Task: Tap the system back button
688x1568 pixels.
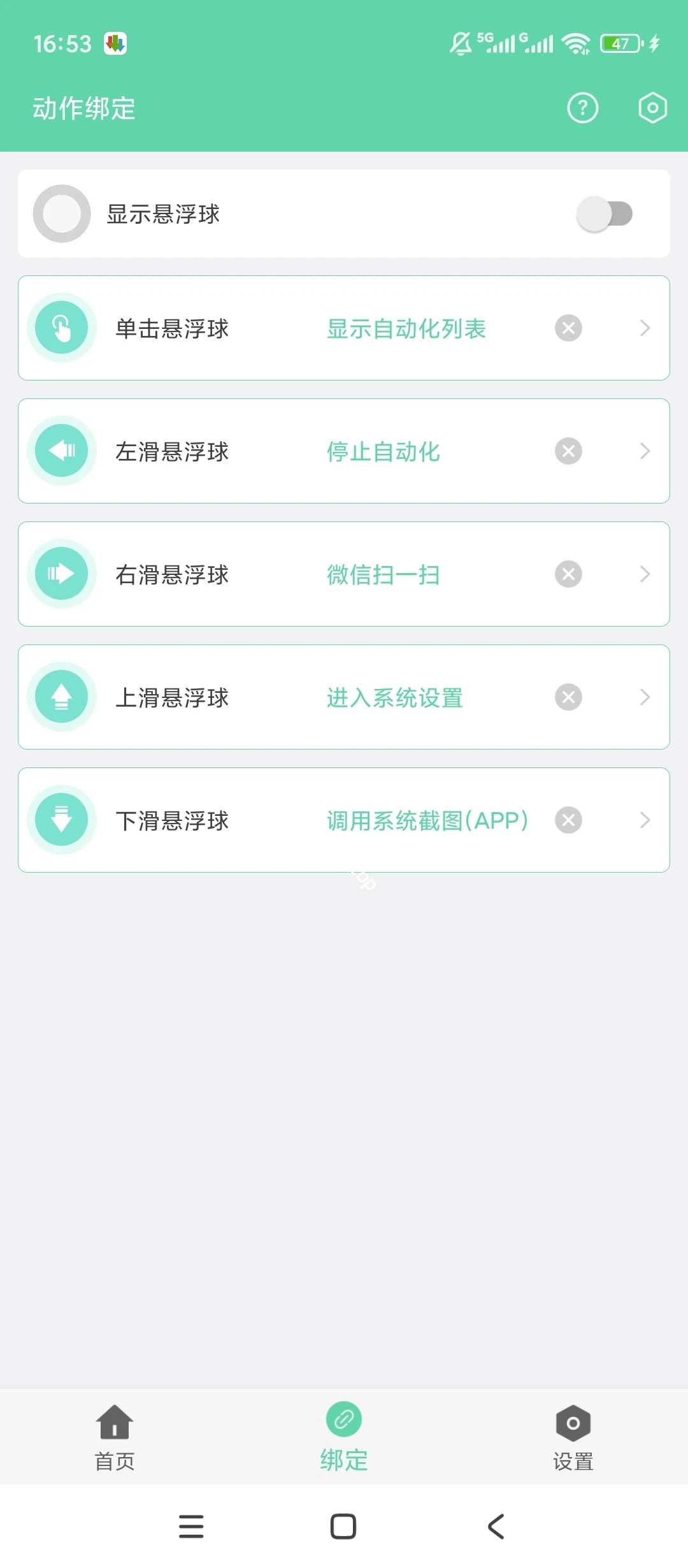Action: pos(496,1527)
